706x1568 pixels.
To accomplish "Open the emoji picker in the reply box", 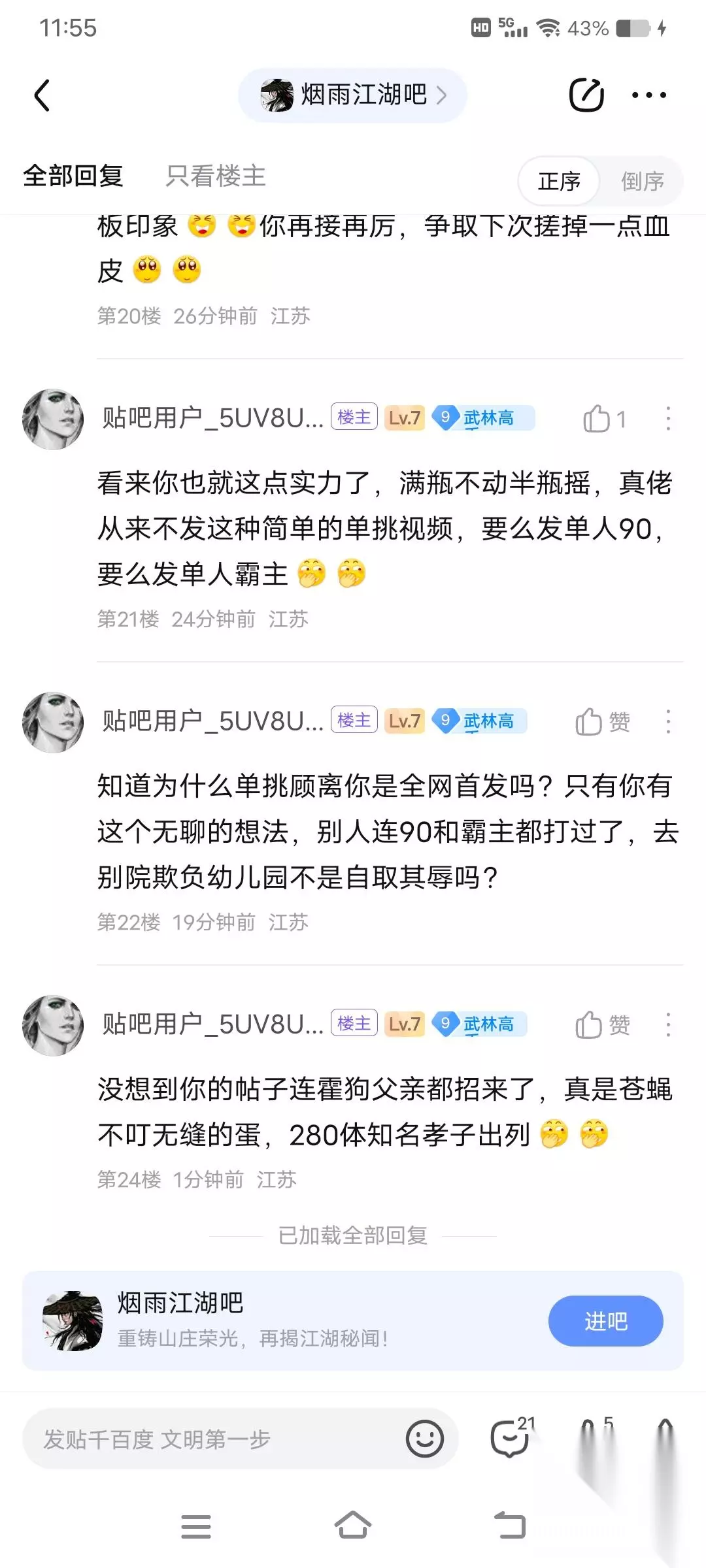I will (425, 1439).
